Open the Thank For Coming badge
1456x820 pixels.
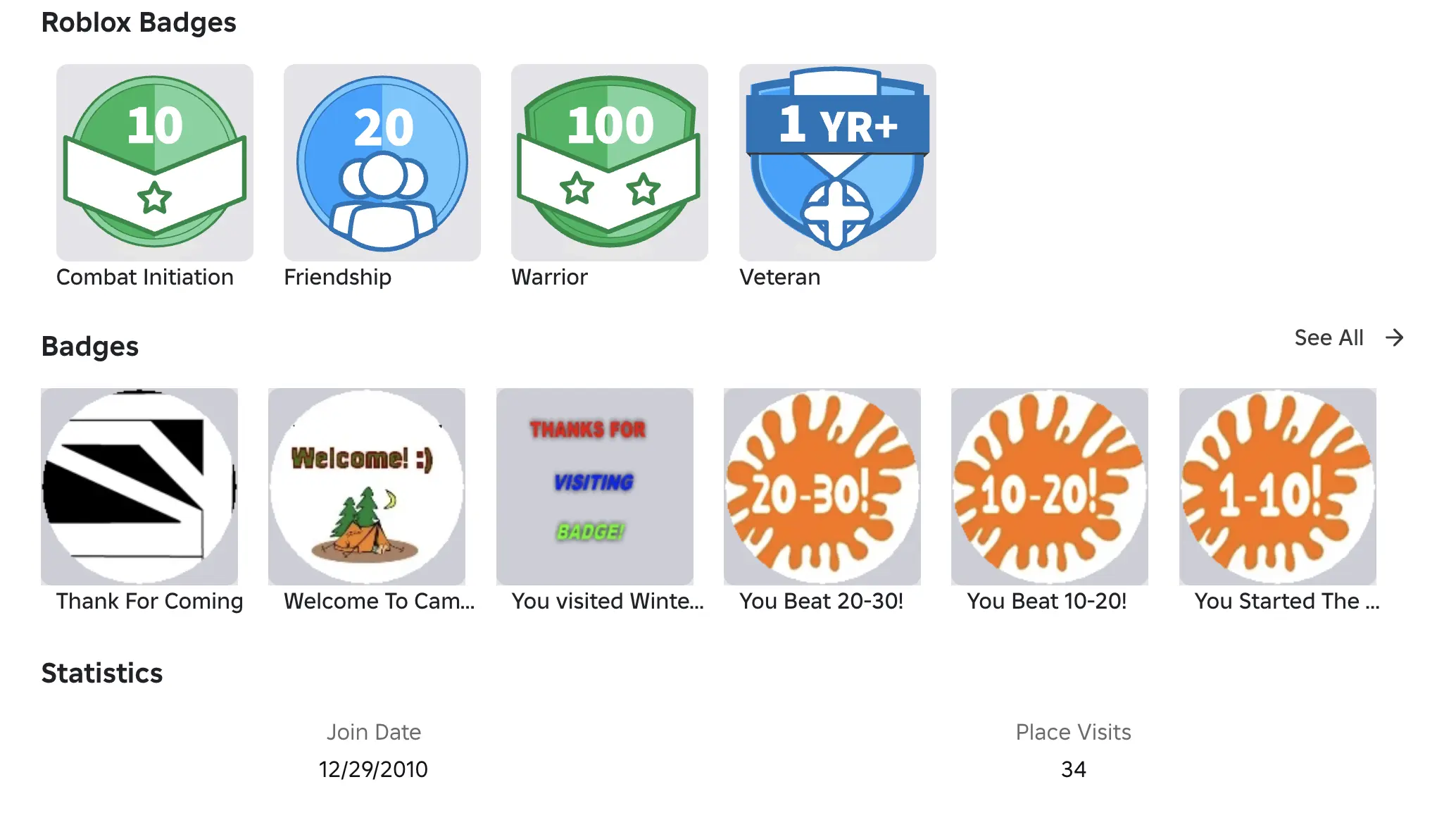[x=139, y=487]
